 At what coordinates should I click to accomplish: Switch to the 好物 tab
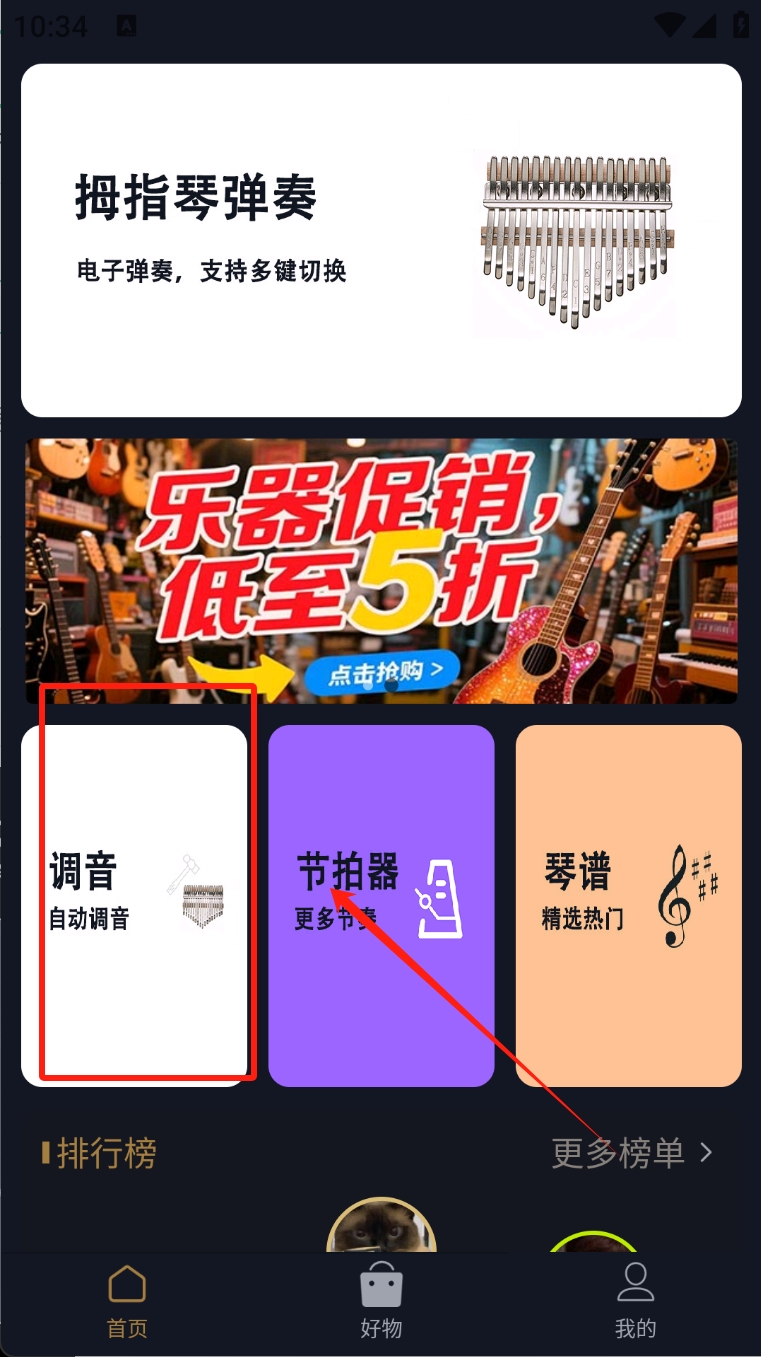pyautogui.click(x=381, y=1301)
